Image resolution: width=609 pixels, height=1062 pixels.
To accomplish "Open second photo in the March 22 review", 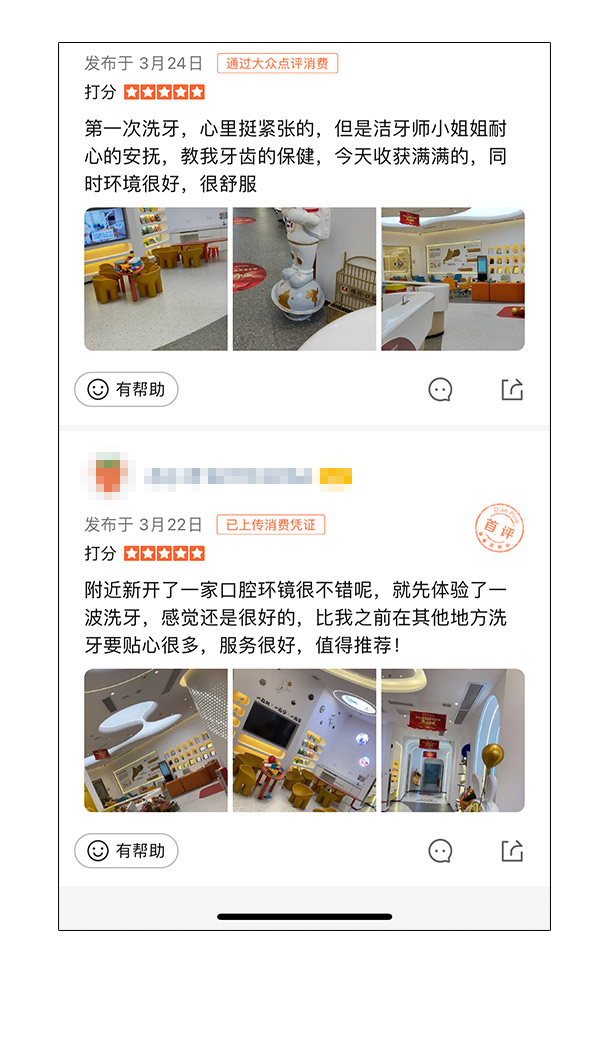I will pyautogui.click(x=304, y=740).
